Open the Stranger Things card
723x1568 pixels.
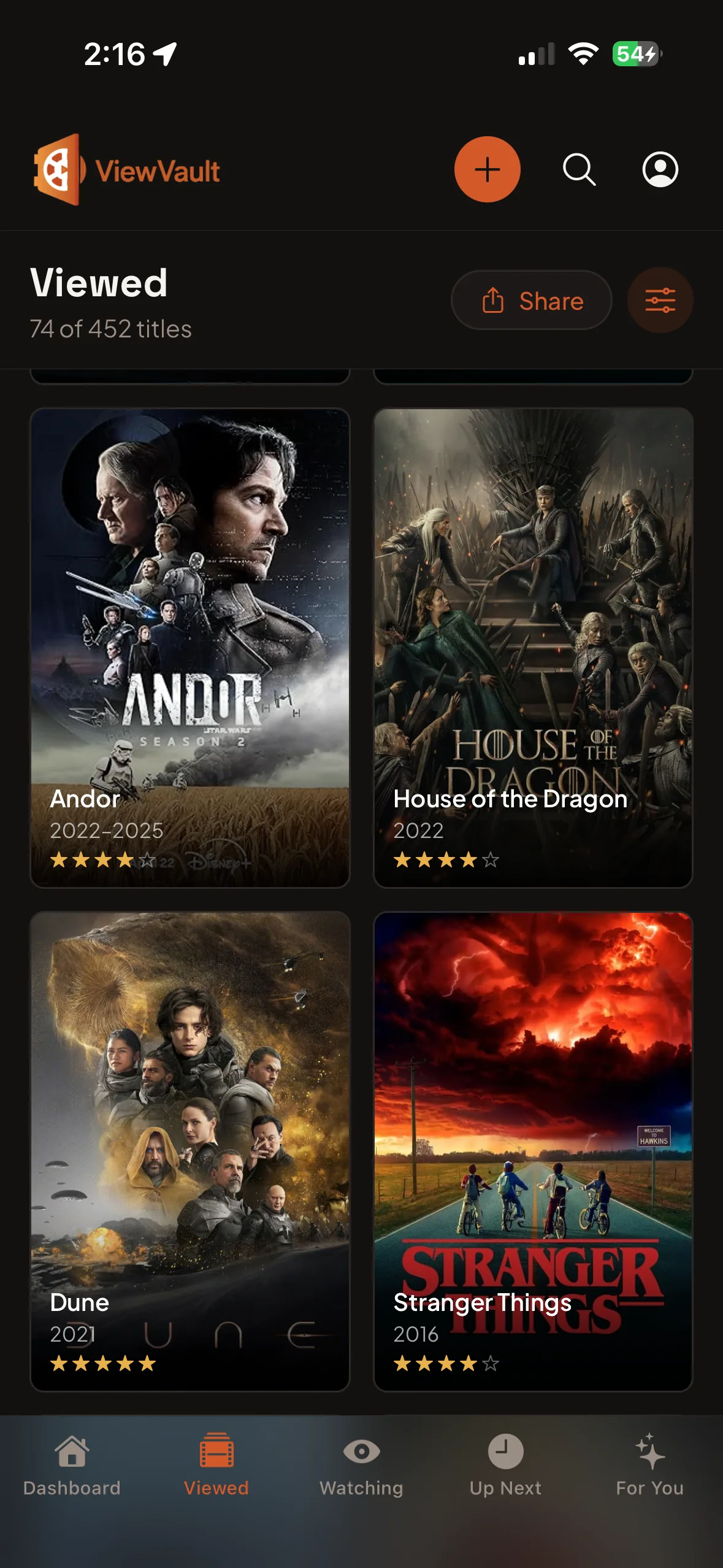coord(533,1151)
